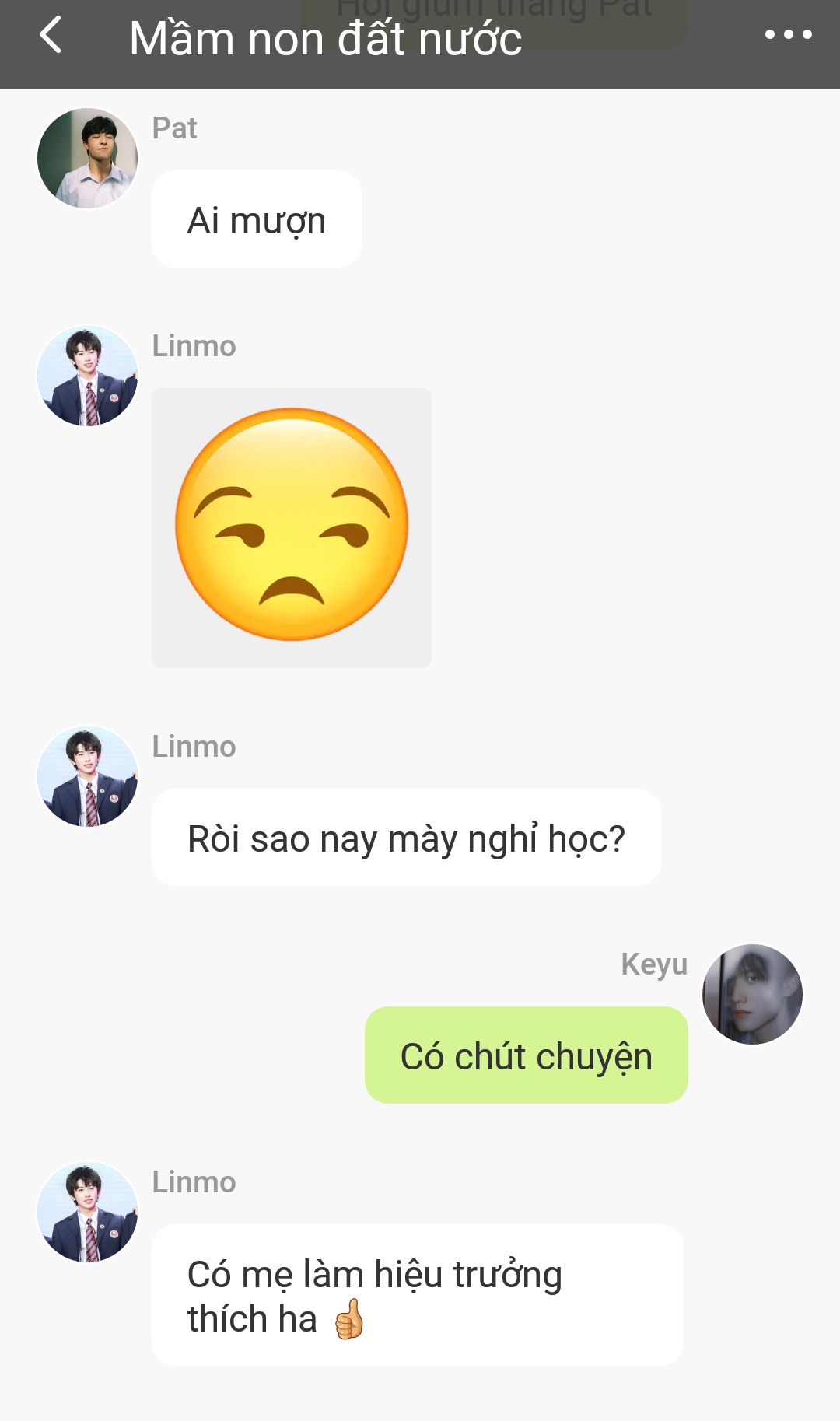Tap Keyu's avatar
This screenshot has width=840, height=1421.
coord(752,994)
